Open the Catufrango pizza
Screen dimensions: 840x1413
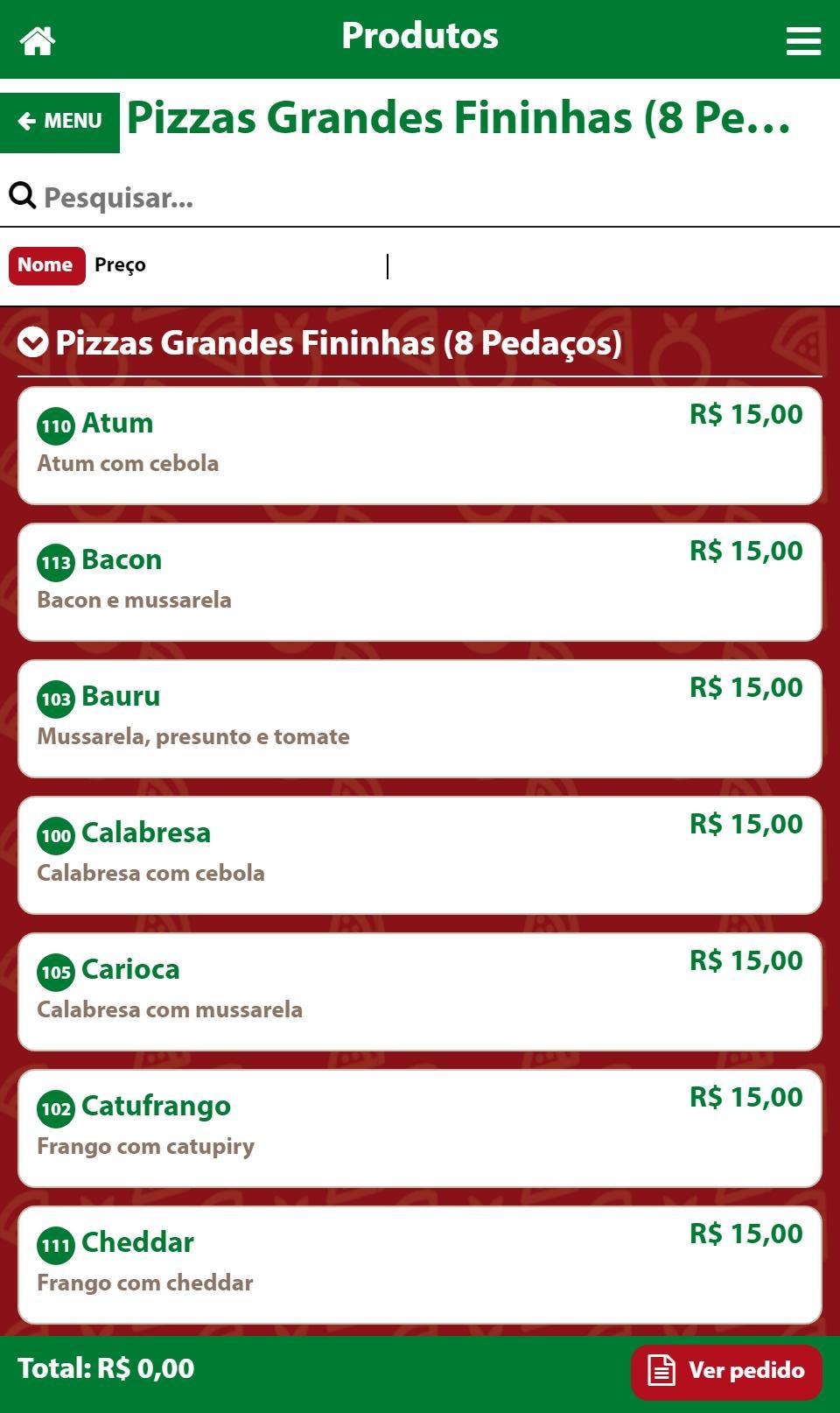tap(420, 1128)
